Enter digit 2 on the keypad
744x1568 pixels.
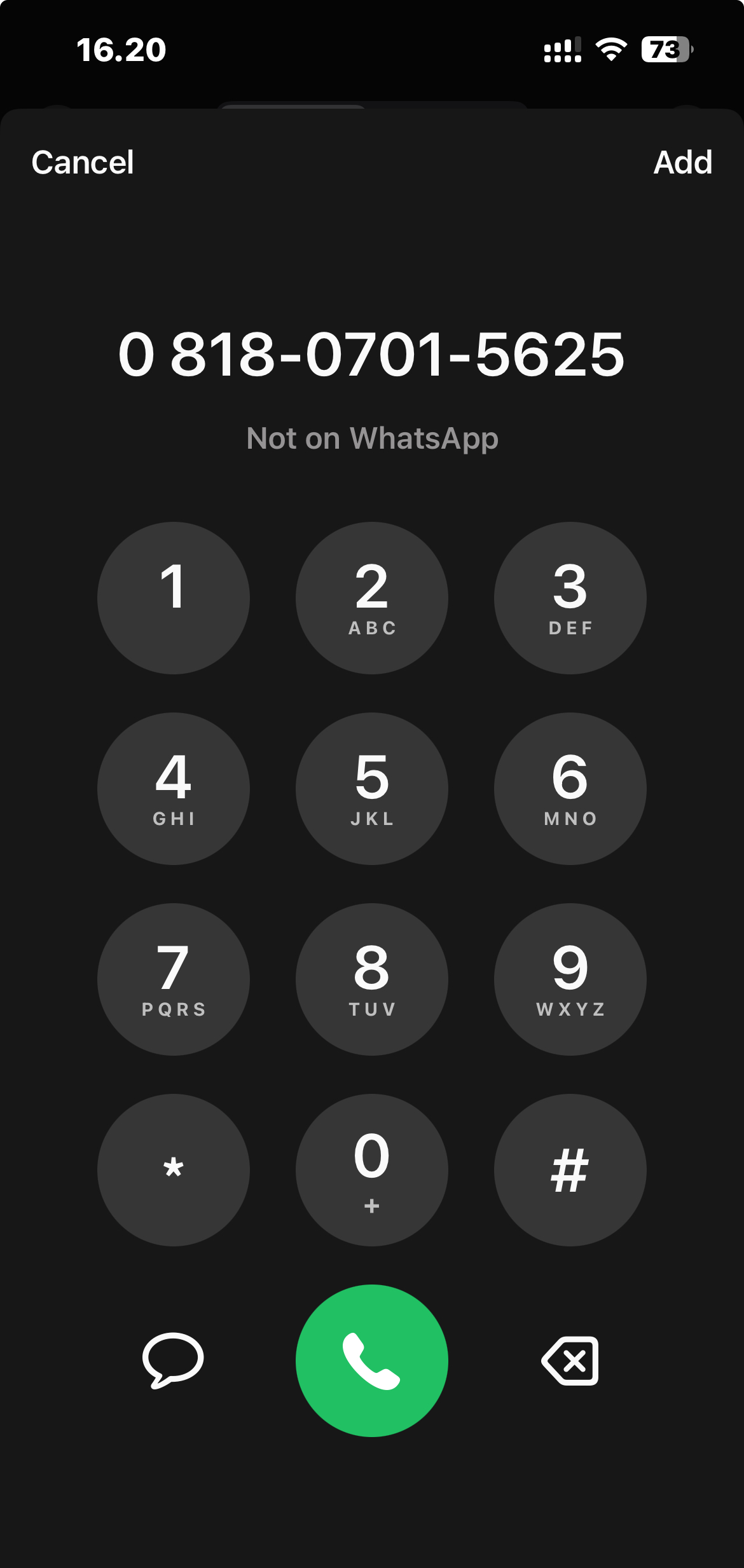[372, 598]
